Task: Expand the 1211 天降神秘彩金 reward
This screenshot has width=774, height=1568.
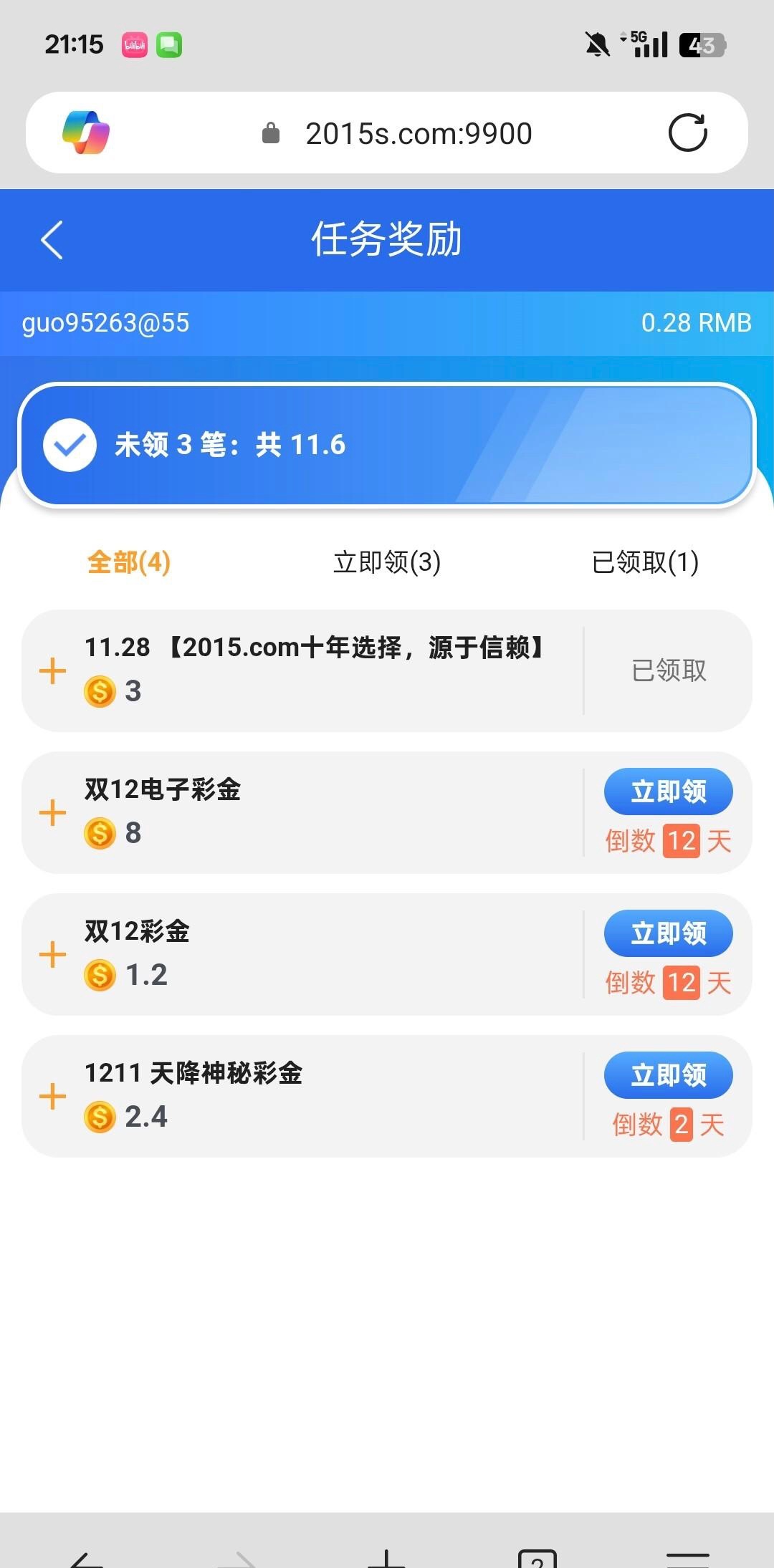Action: pos(52,1097)
